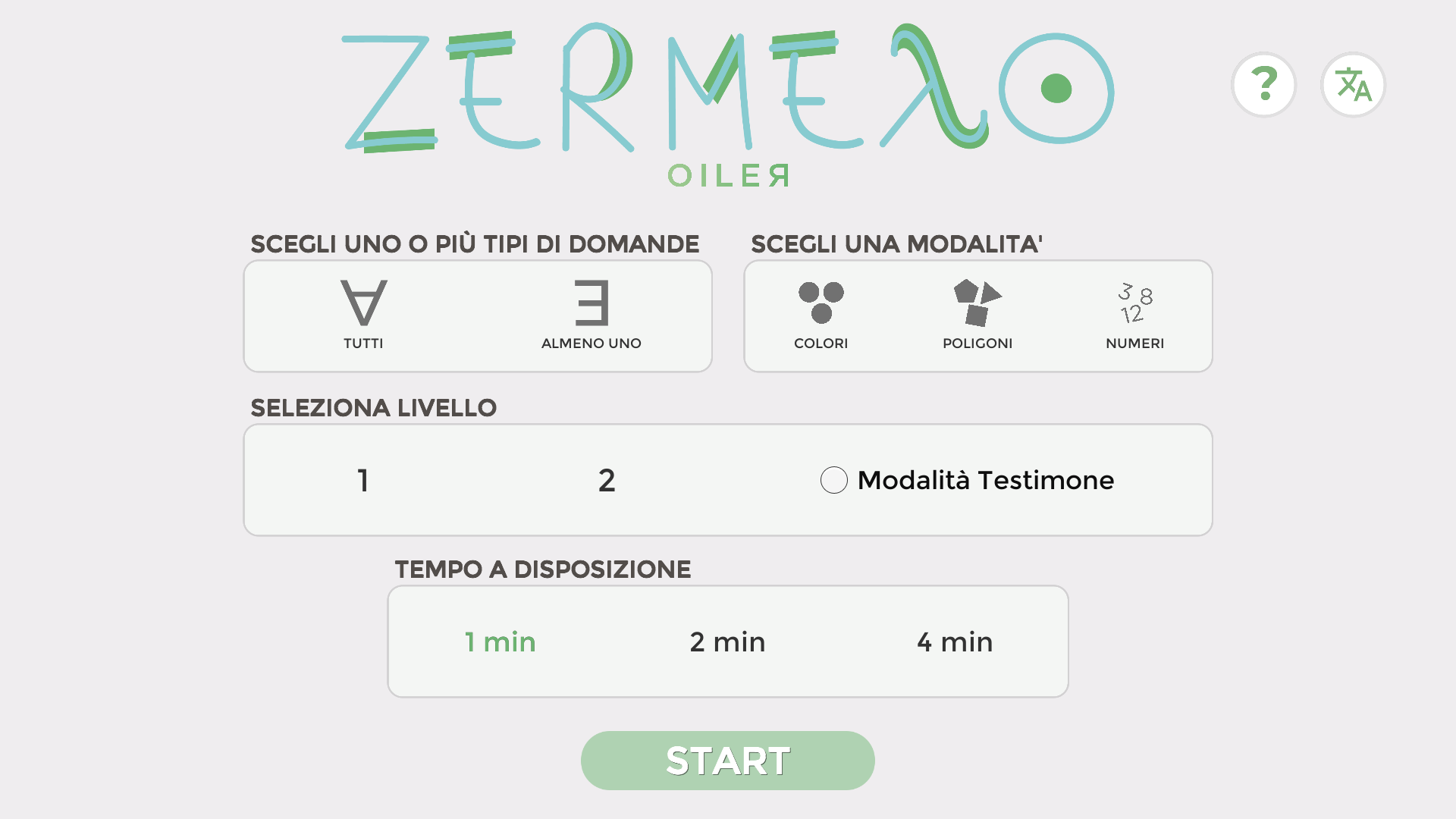The image size is (1456, 819).
Task: Enable Modalità Testimone
Action: point(834,480)
